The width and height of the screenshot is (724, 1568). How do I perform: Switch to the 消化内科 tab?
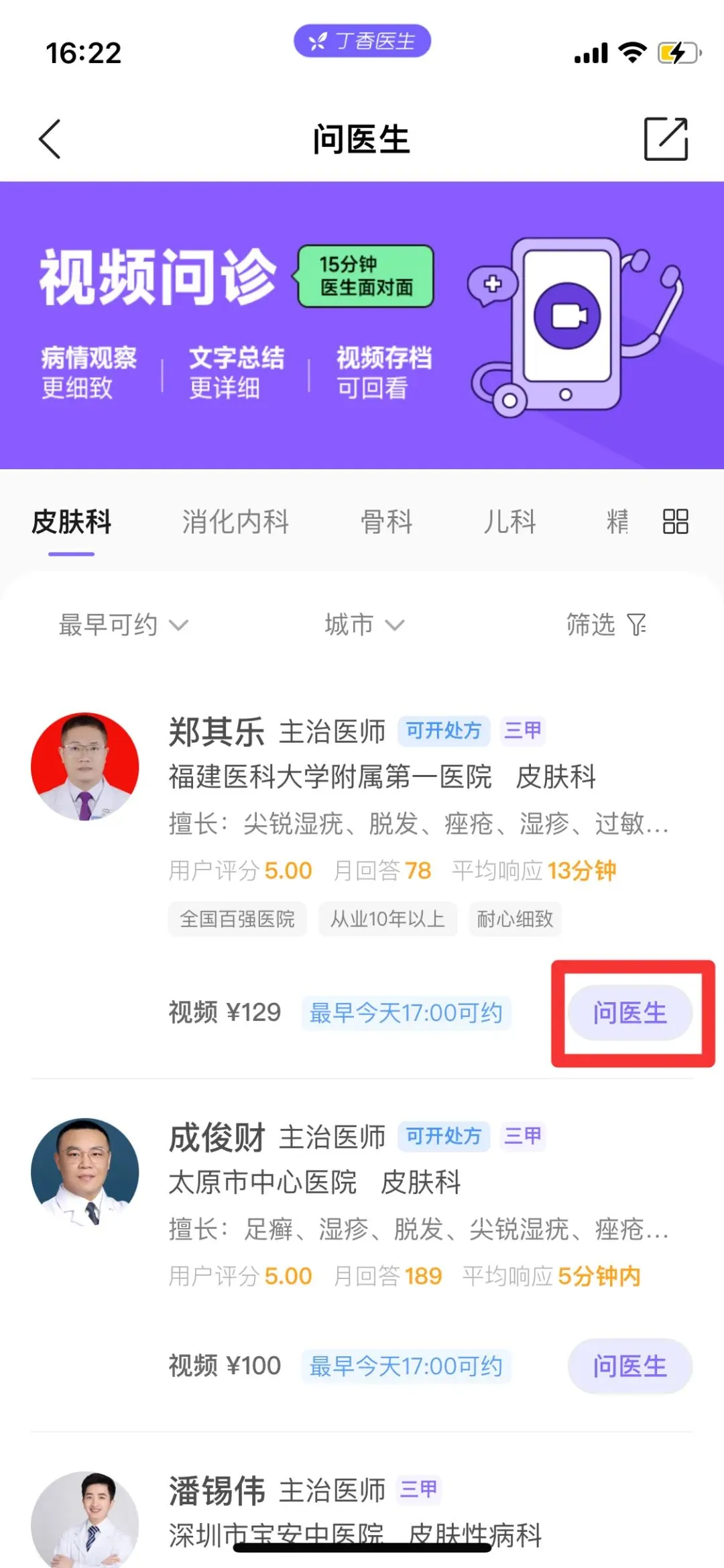coord(235,522)
